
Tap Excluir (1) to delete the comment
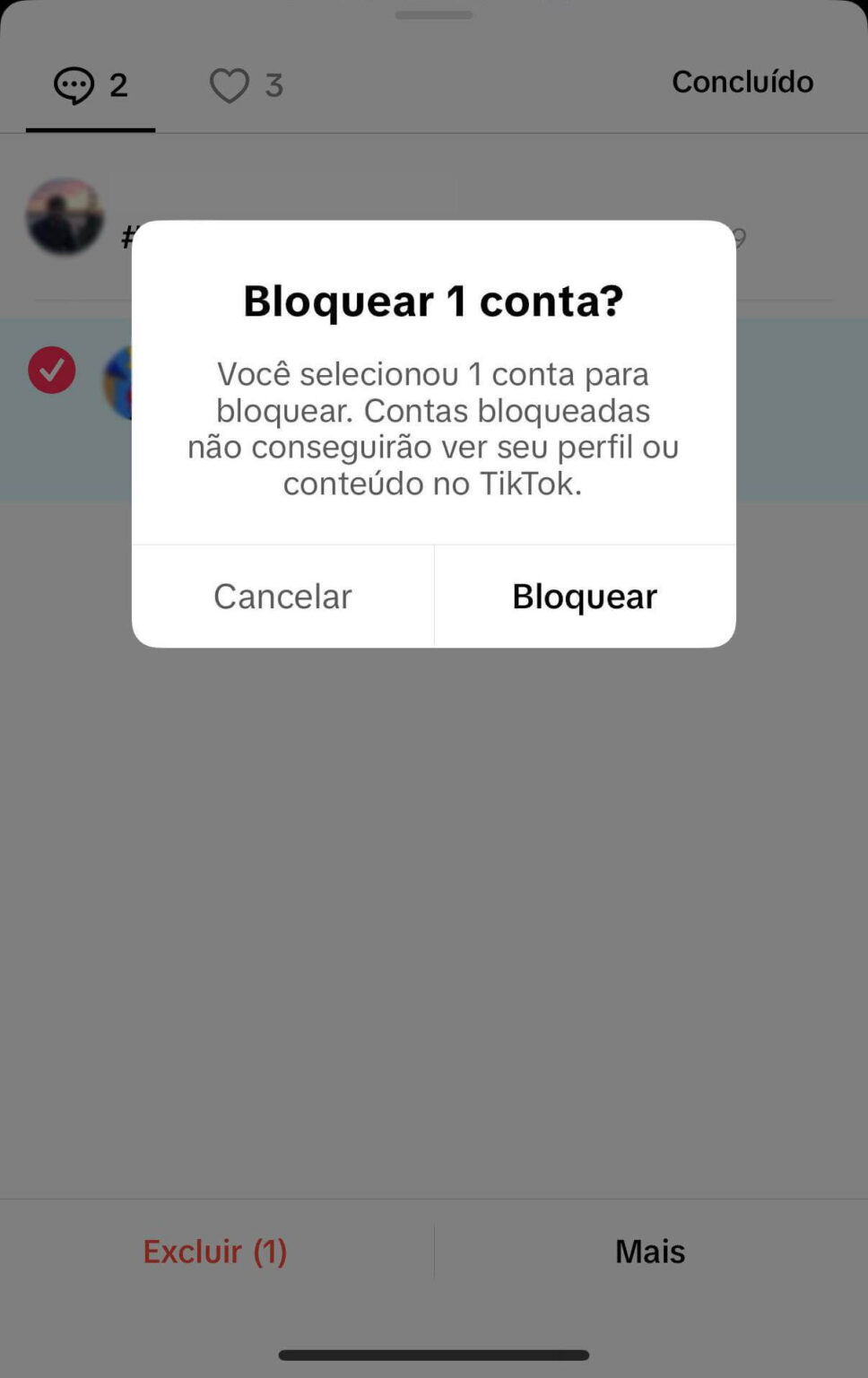(x=214, y=1251)
